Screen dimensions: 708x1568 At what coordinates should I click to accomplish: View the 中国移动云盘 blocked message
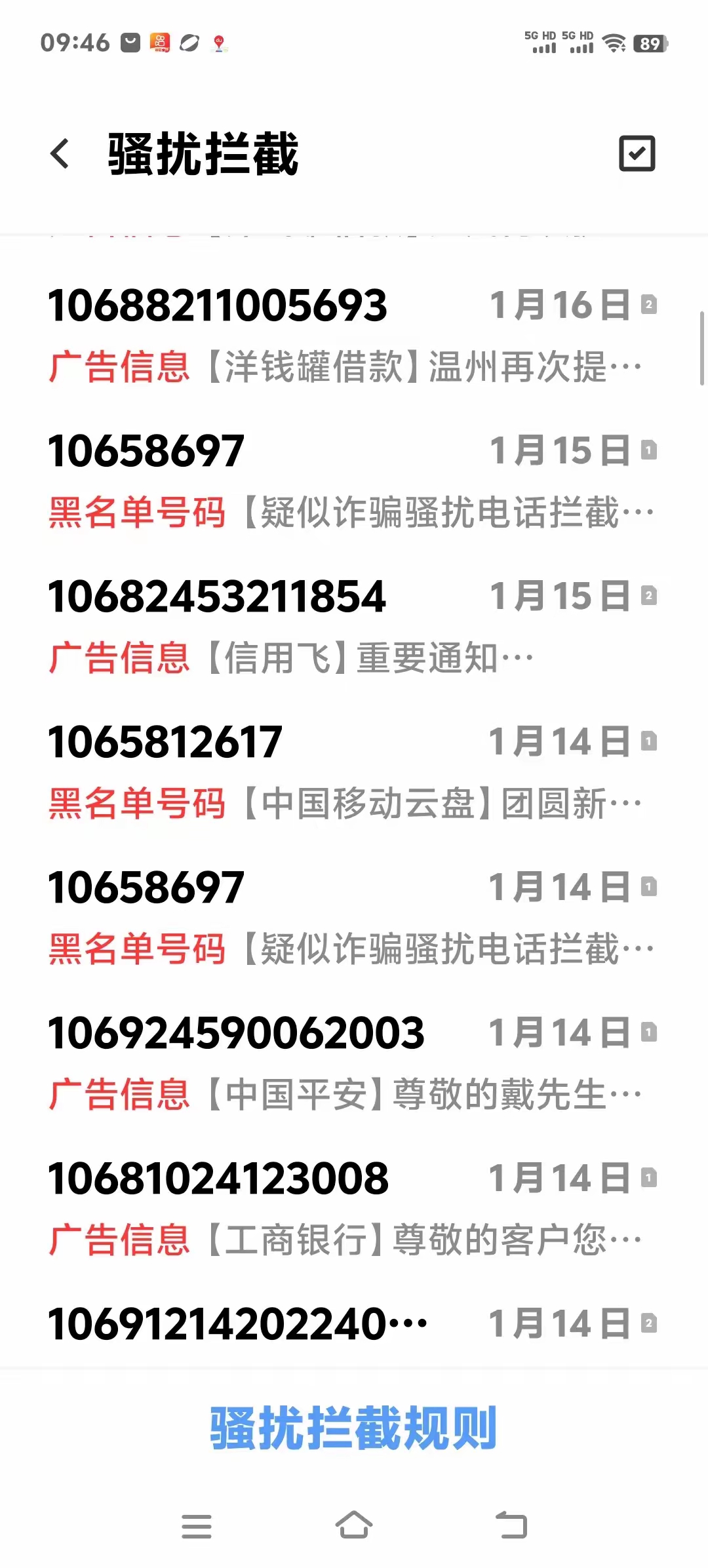[328, 770]
